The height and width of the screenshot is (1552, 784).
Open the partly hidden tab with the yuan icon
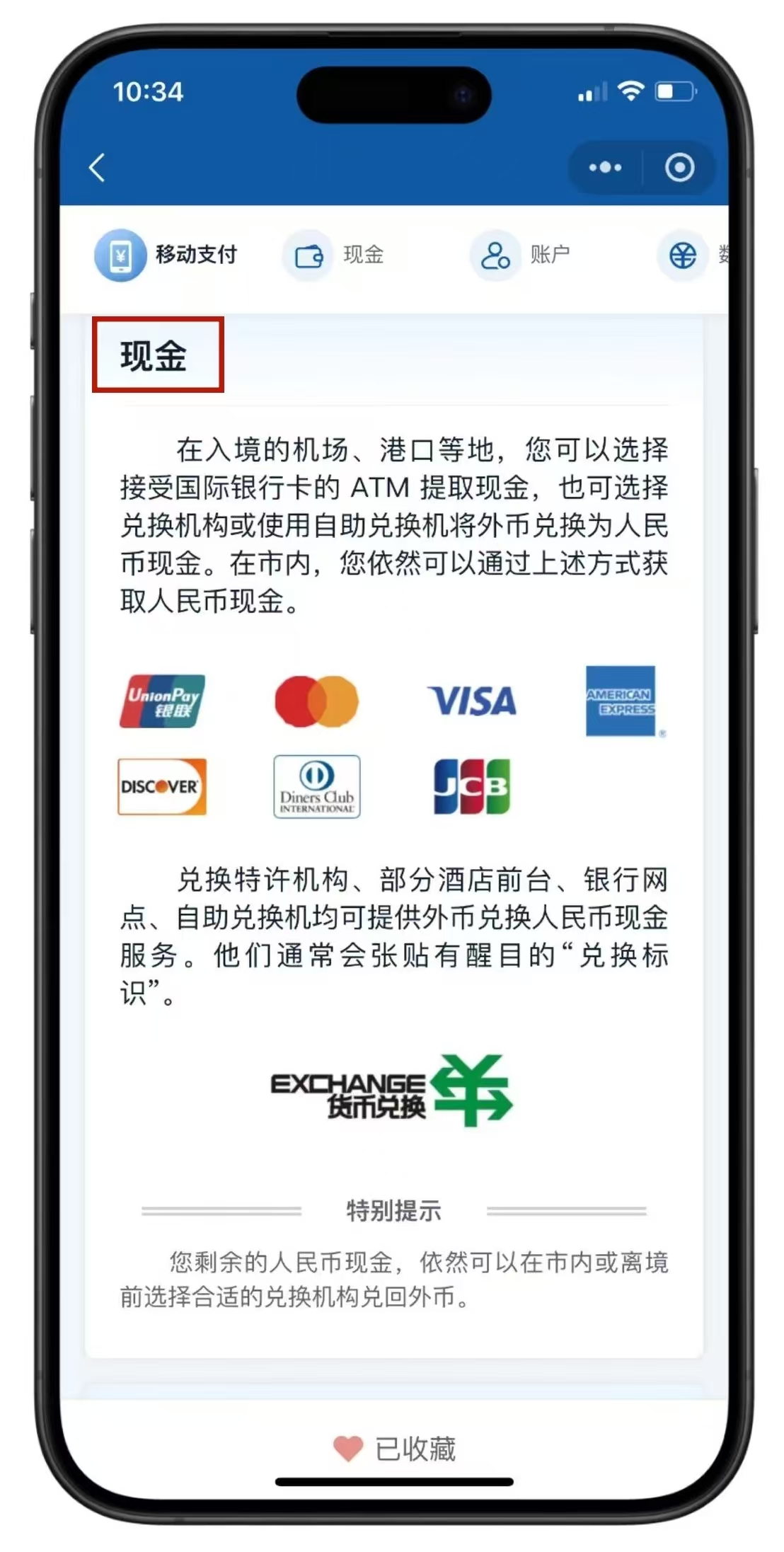coord(684,255)
